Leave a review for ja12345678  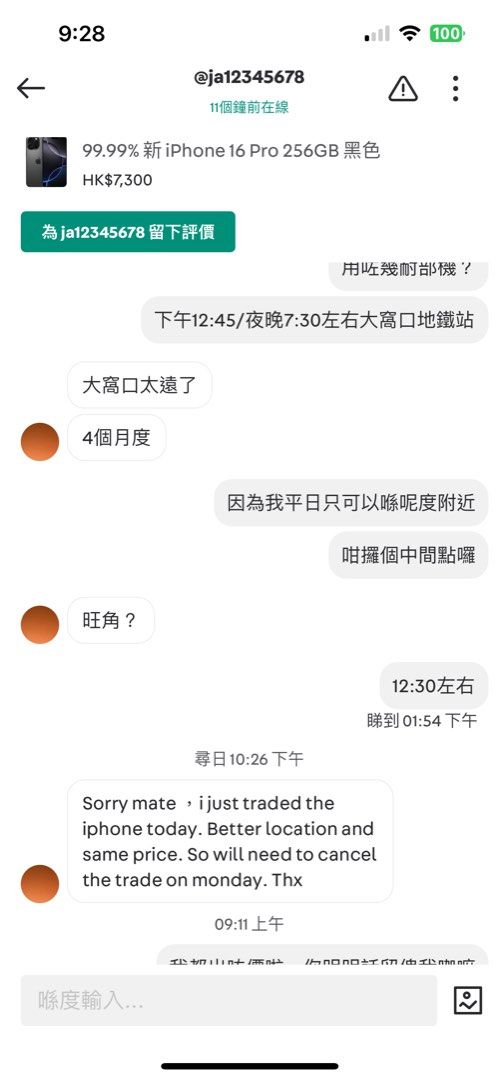coord(128,231)
